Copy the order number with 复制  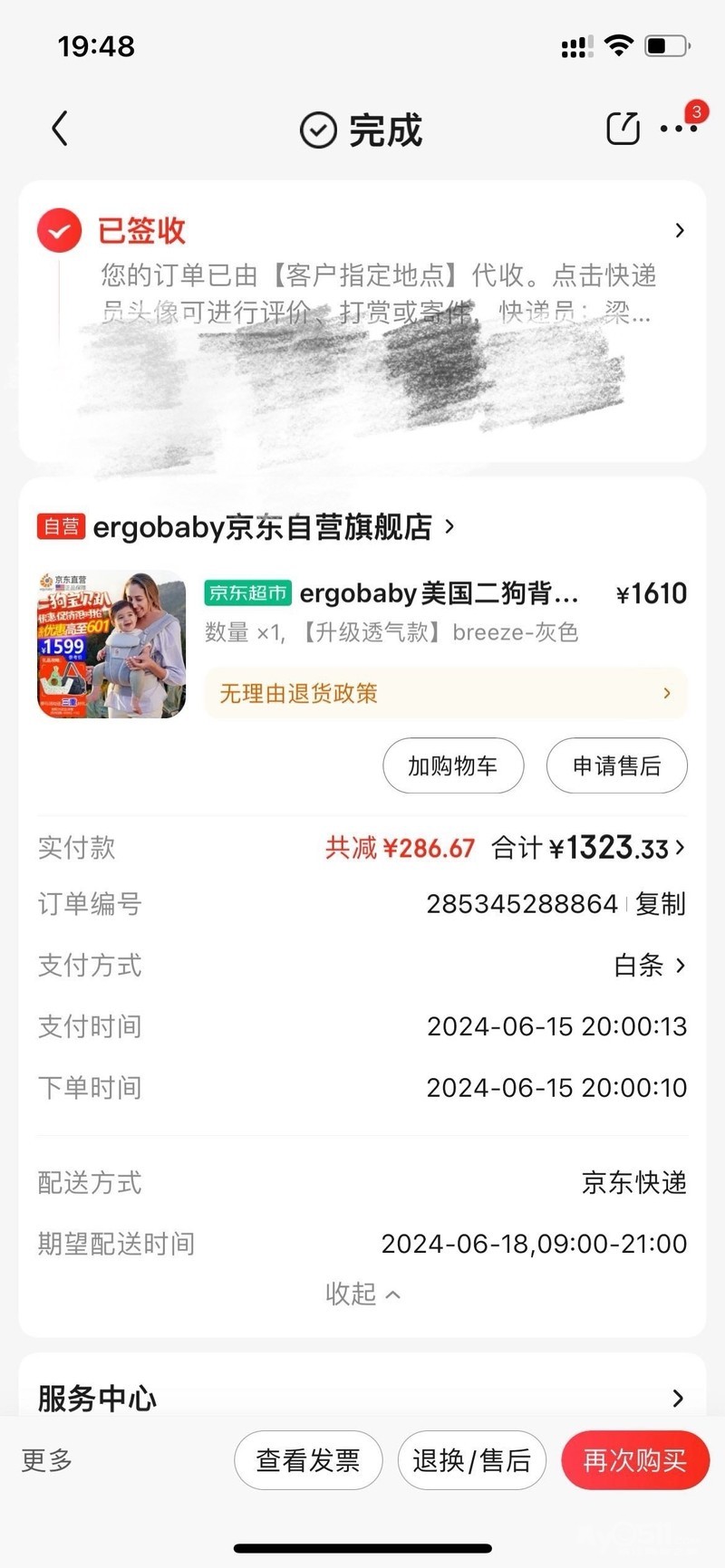pyautogui.click(x=660, y=904)
